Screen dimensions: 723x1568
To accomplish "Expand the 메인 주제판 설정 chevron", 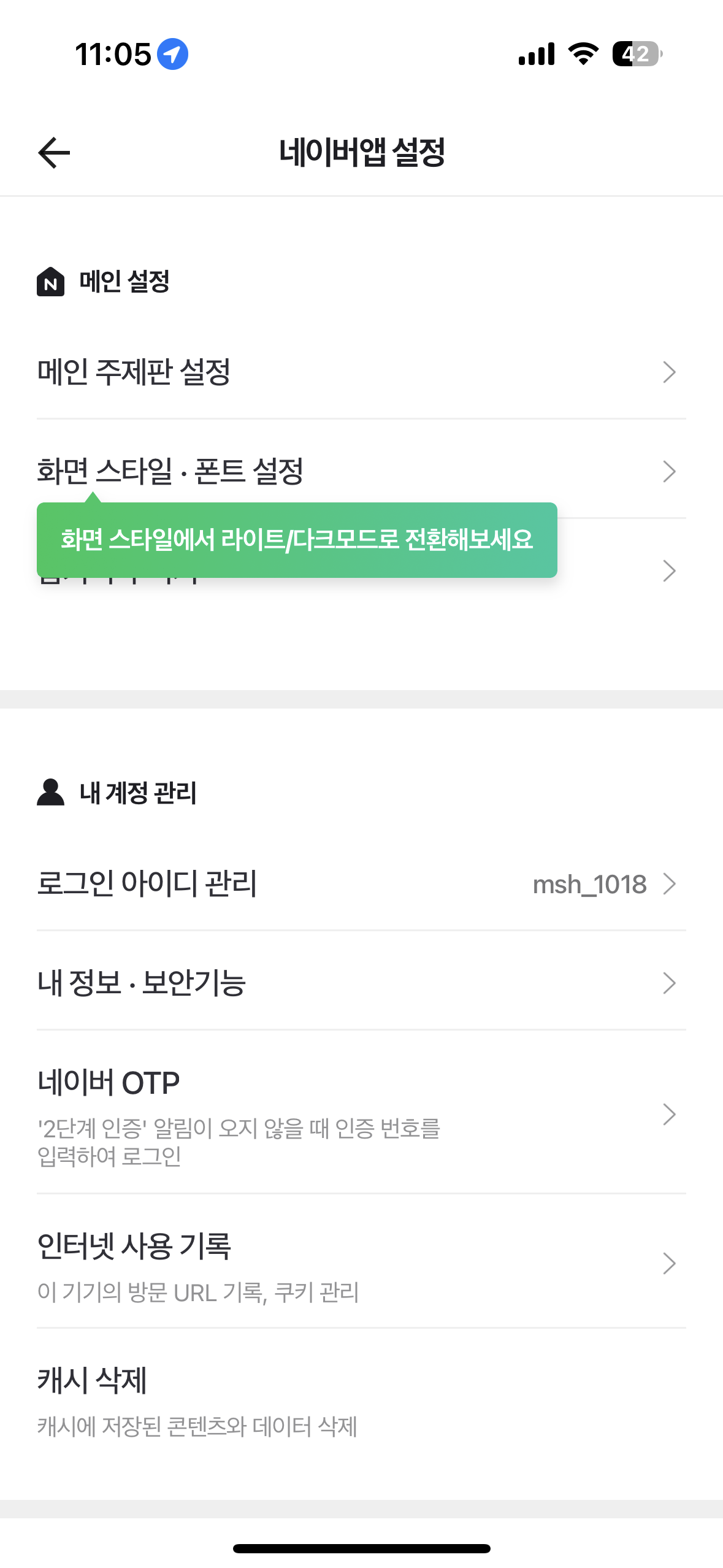I will point(670,371).
